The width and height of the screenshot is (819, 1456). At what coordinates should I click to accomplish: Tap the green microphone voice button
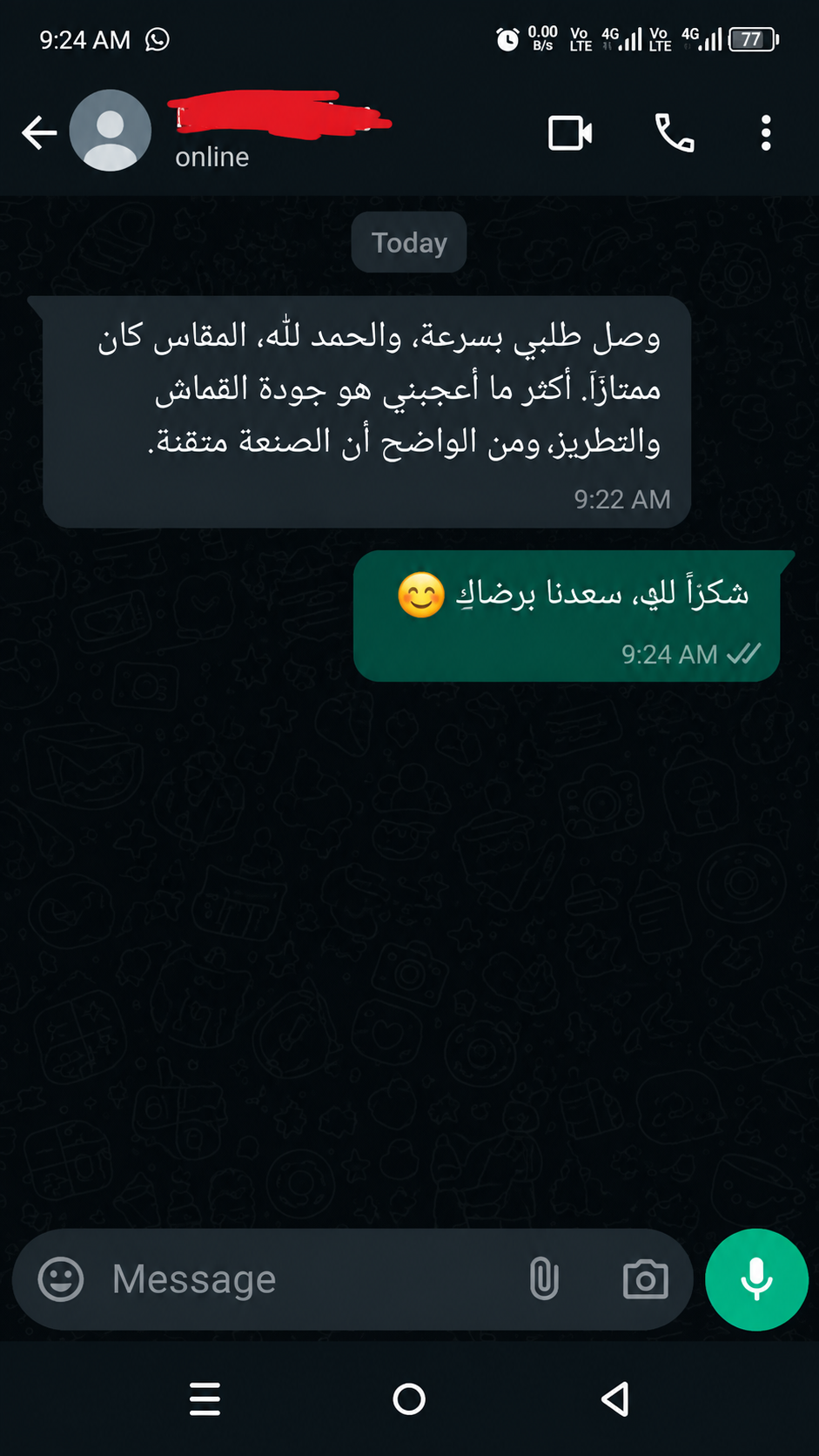[x=756, y=1279]
